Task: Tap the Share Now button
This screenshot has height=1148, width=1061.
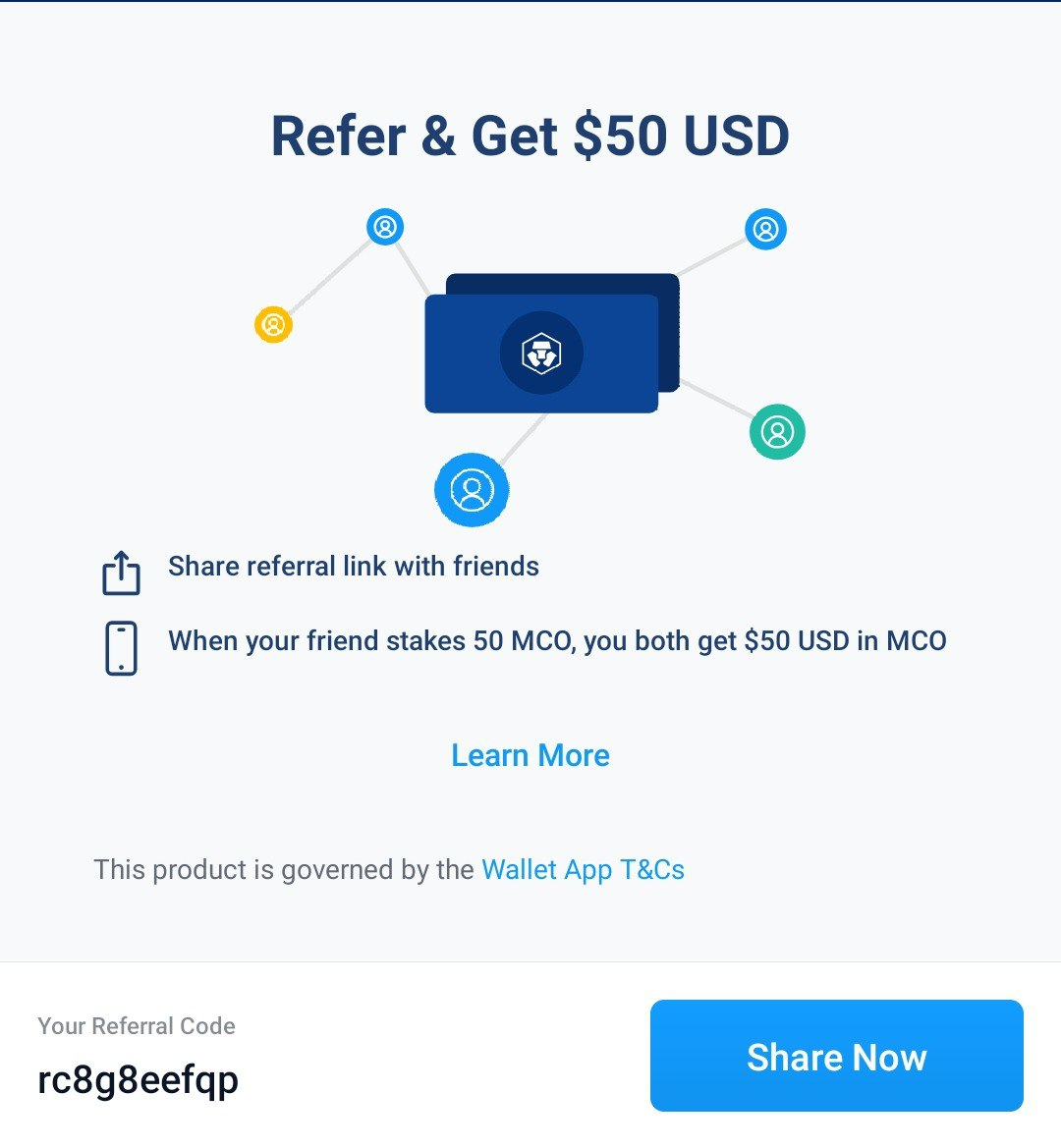Action: [836, 1056]
